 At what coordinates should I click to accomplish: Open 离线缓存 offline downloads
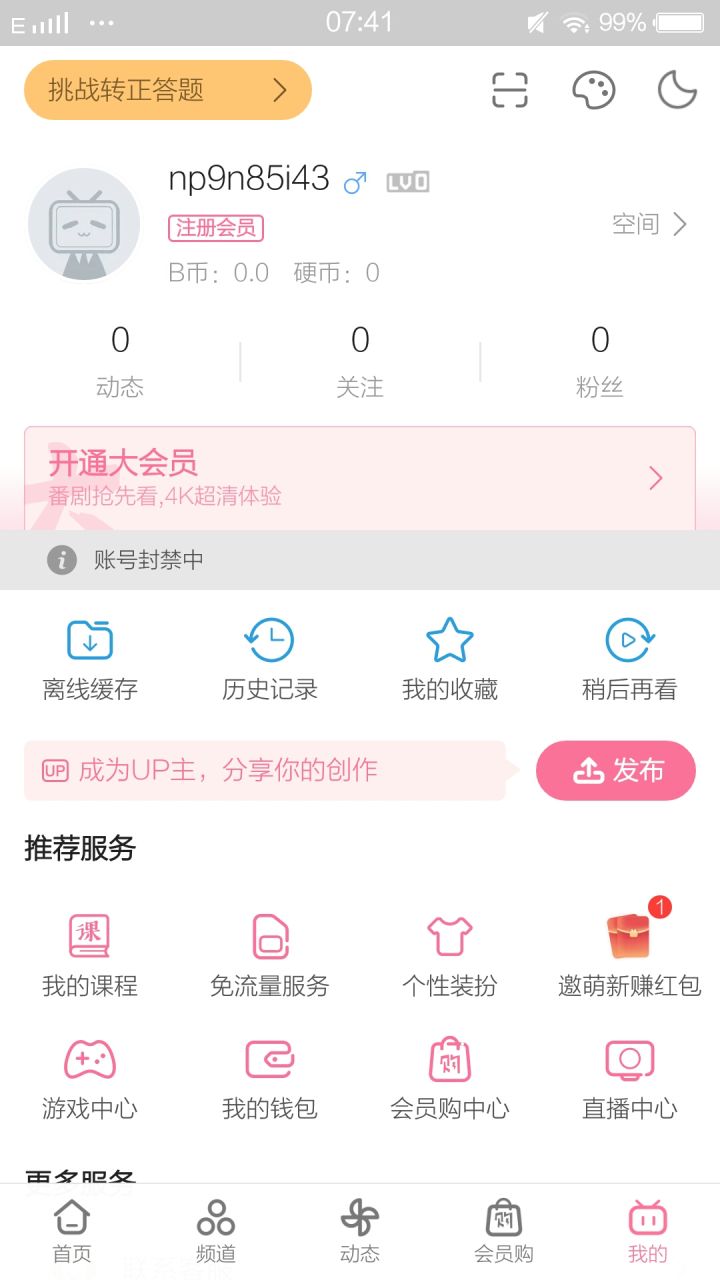[x=90, y=660]
